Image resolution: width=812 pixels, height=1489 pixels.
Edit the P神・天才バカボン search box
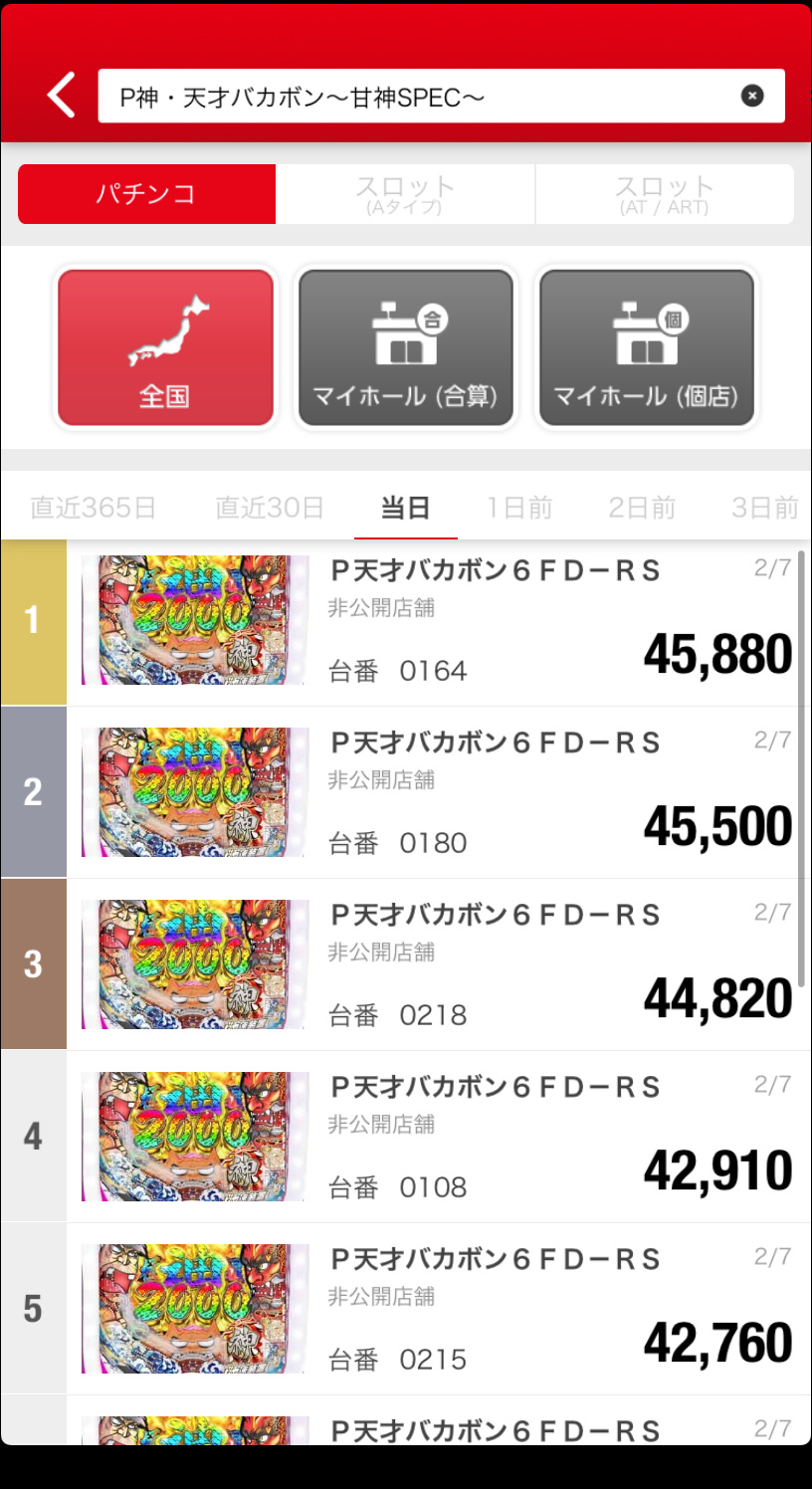(418, 96)
